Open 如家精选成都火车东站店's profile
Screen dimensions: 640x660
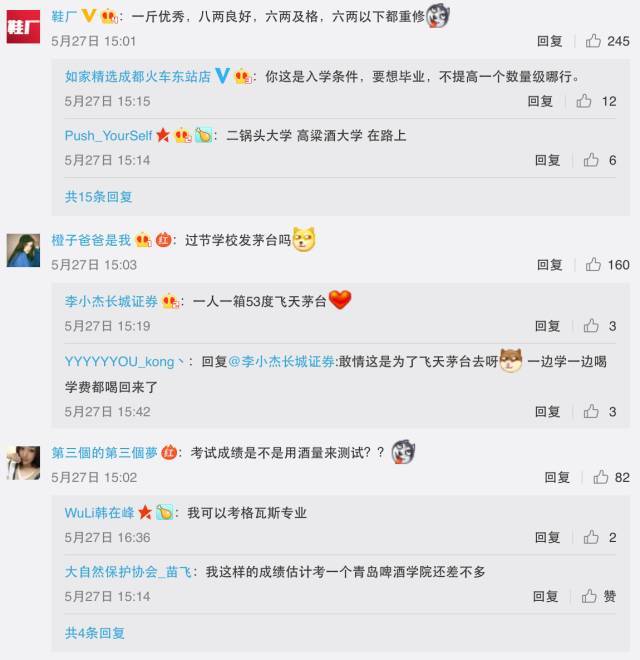[138, 76]
